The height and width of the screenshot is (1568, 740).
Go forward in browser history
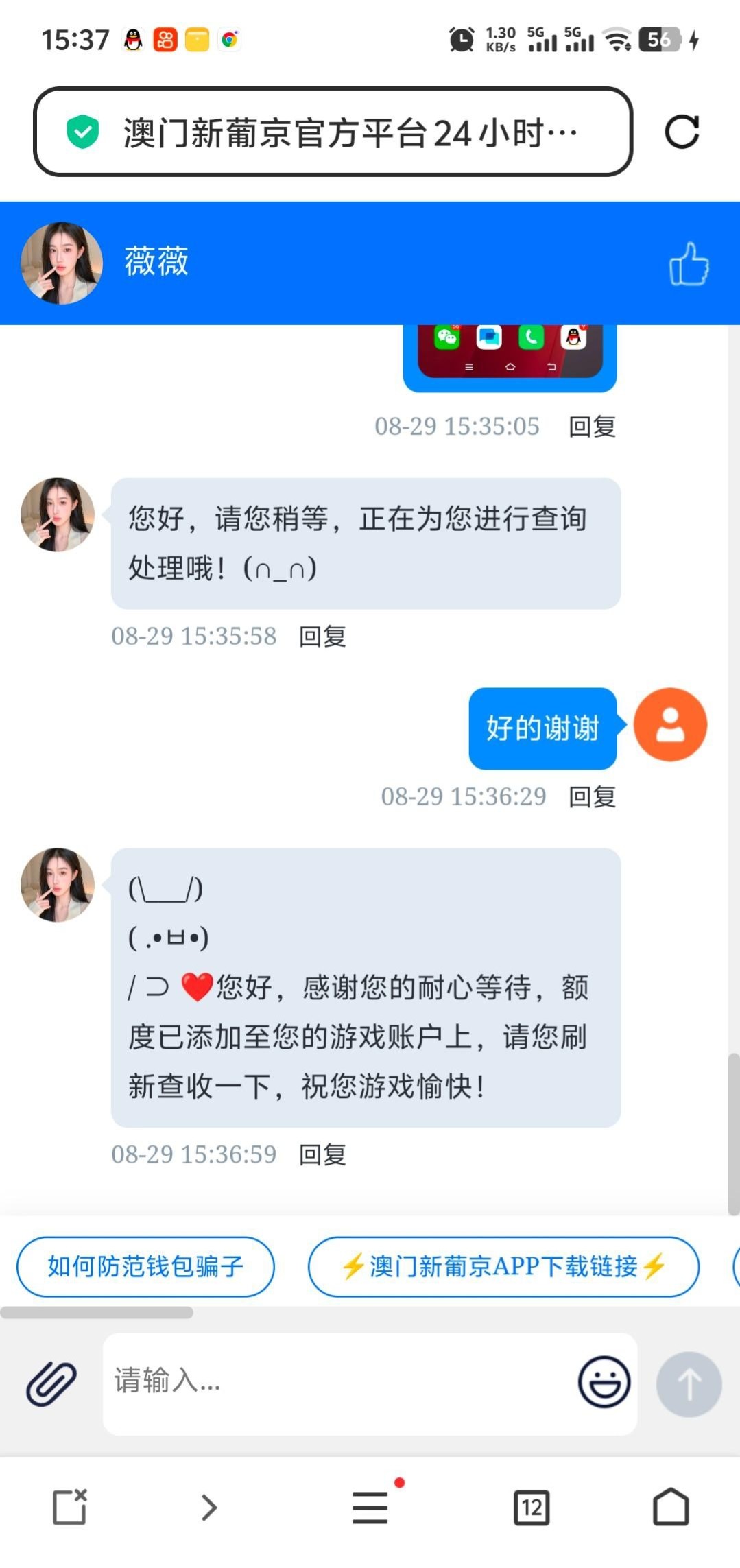pos(209,1508)
